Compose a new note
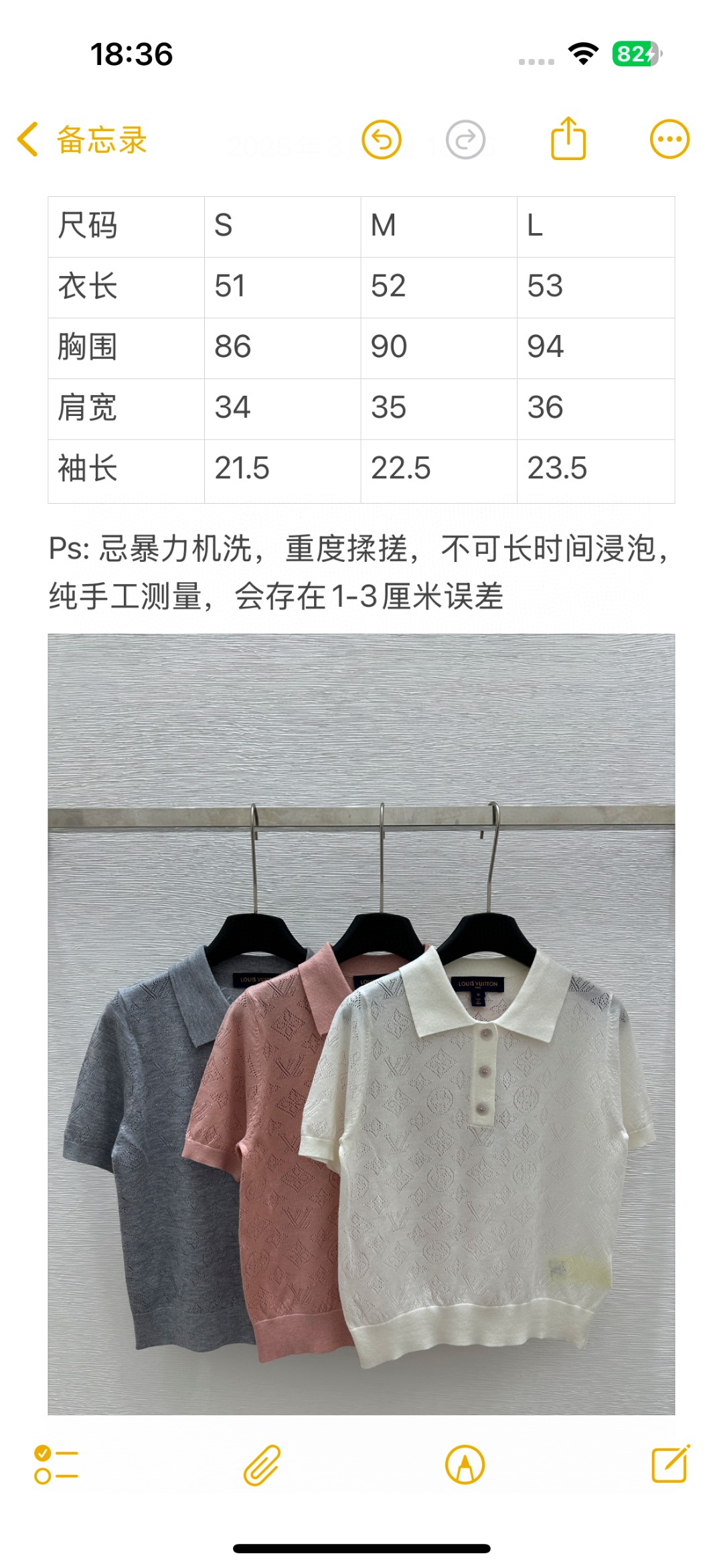 coord(670,1464)
